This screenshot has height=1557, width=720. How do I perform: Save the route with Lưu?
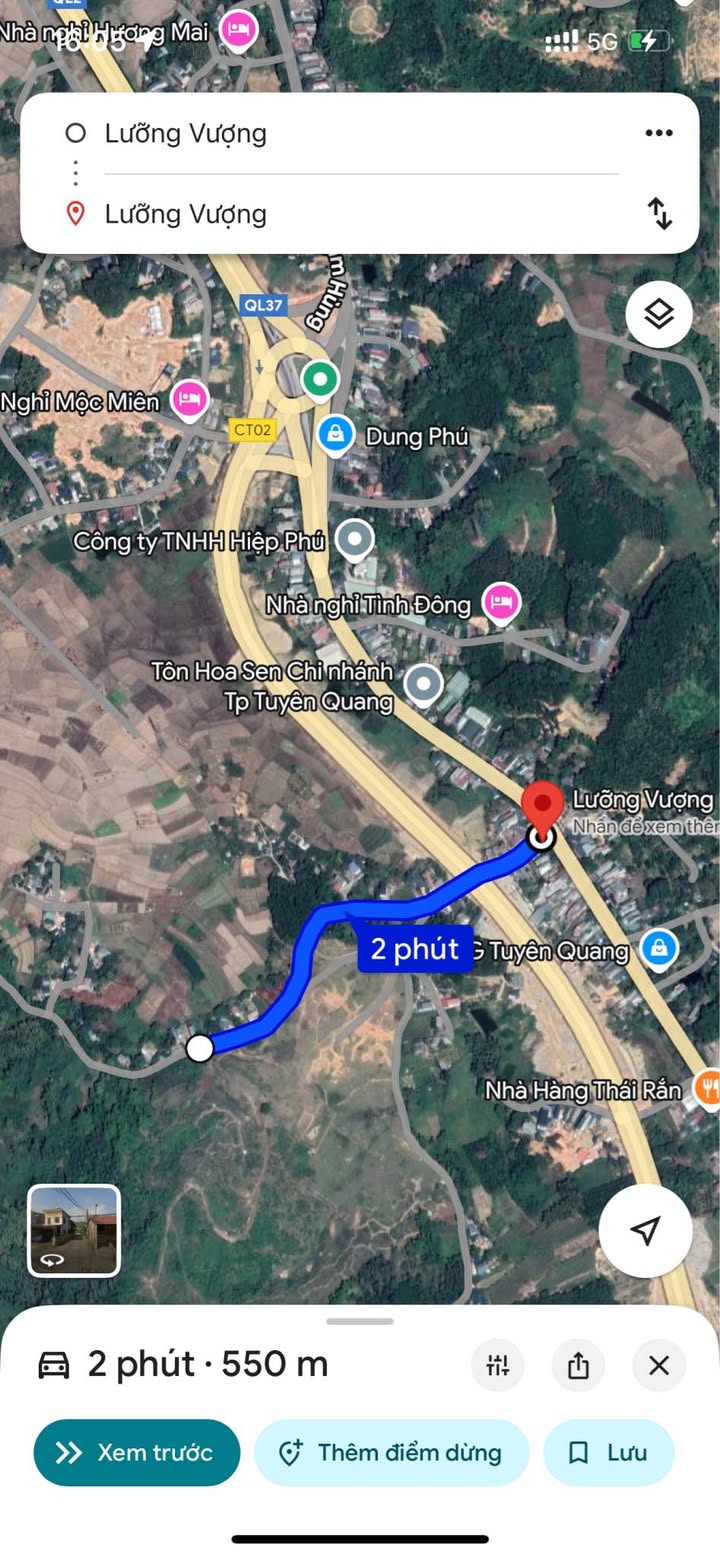point(609,1452)
